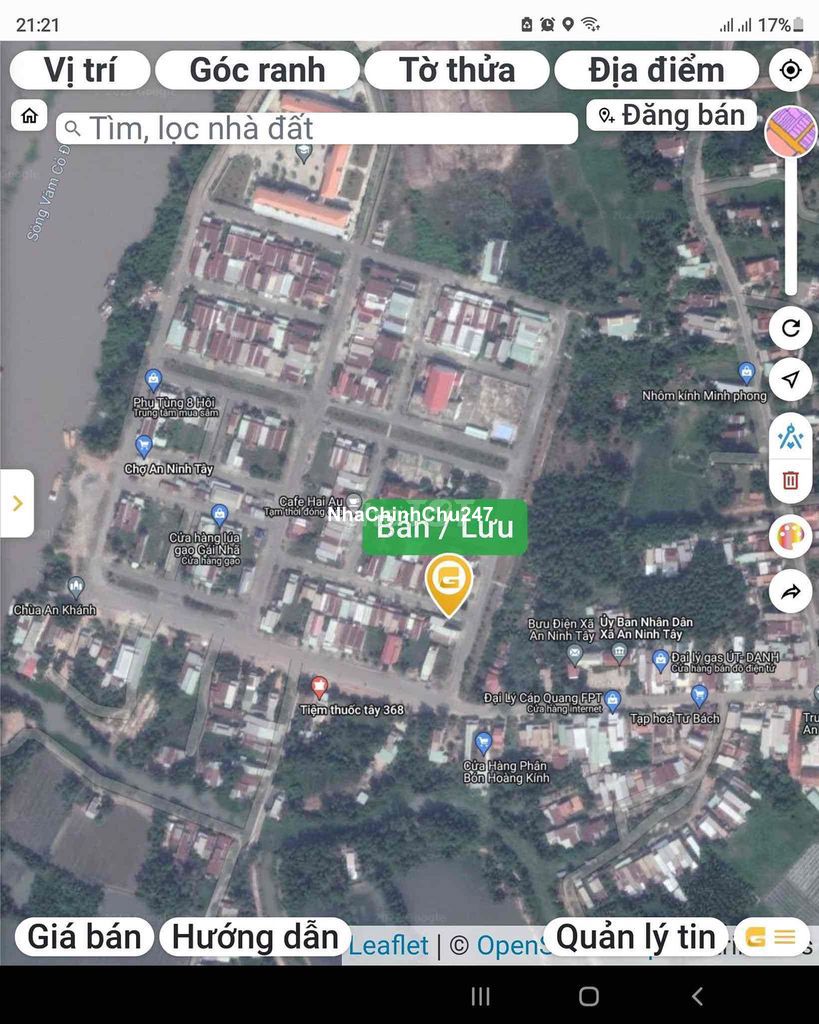Open Hướng dẫn instructions
819x1024 pixels.
click(x=255, y=937)
